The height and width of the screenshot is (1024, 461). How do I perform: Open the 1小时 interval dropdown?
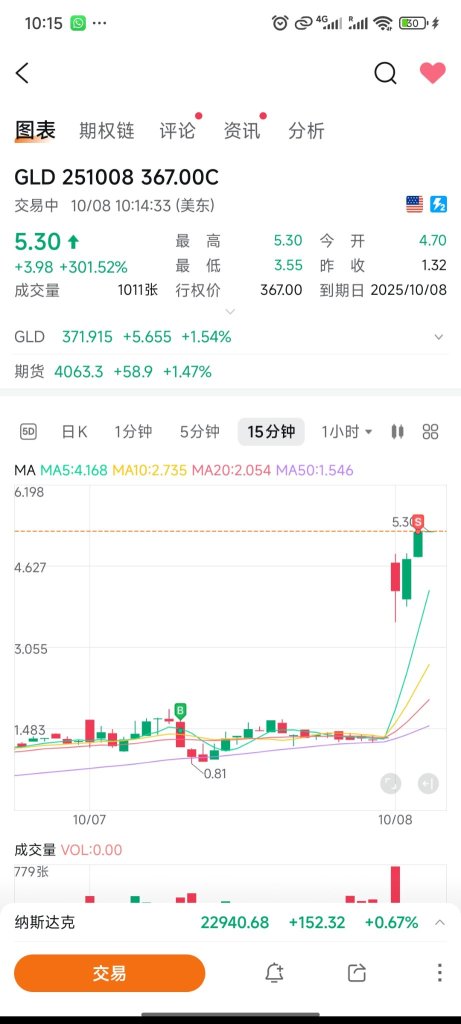pyautogui.click(x=347, y=432)
